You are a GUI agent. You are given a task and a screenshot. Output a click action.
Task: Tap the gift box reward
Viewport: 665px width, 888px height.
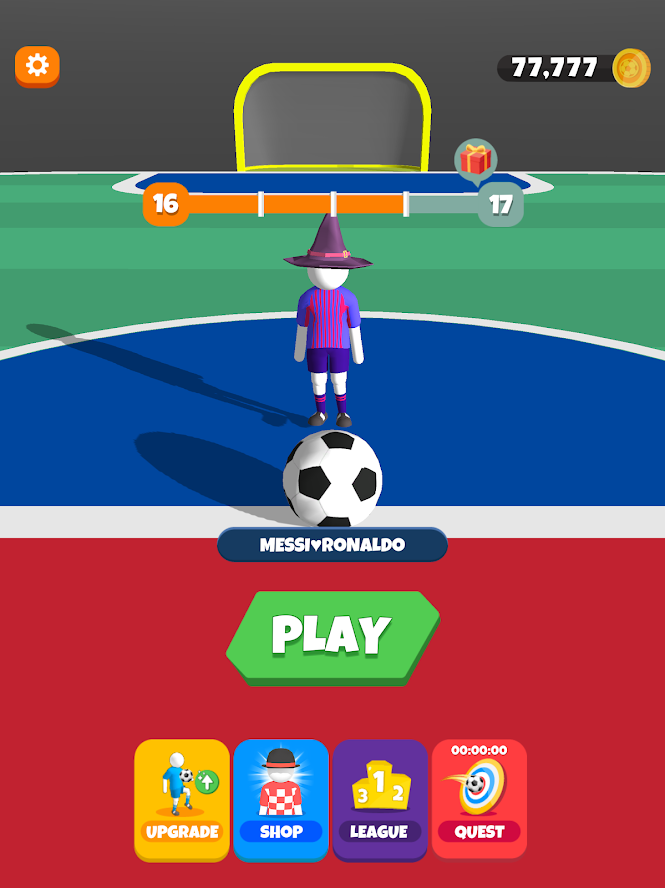[x=476, y=160]
